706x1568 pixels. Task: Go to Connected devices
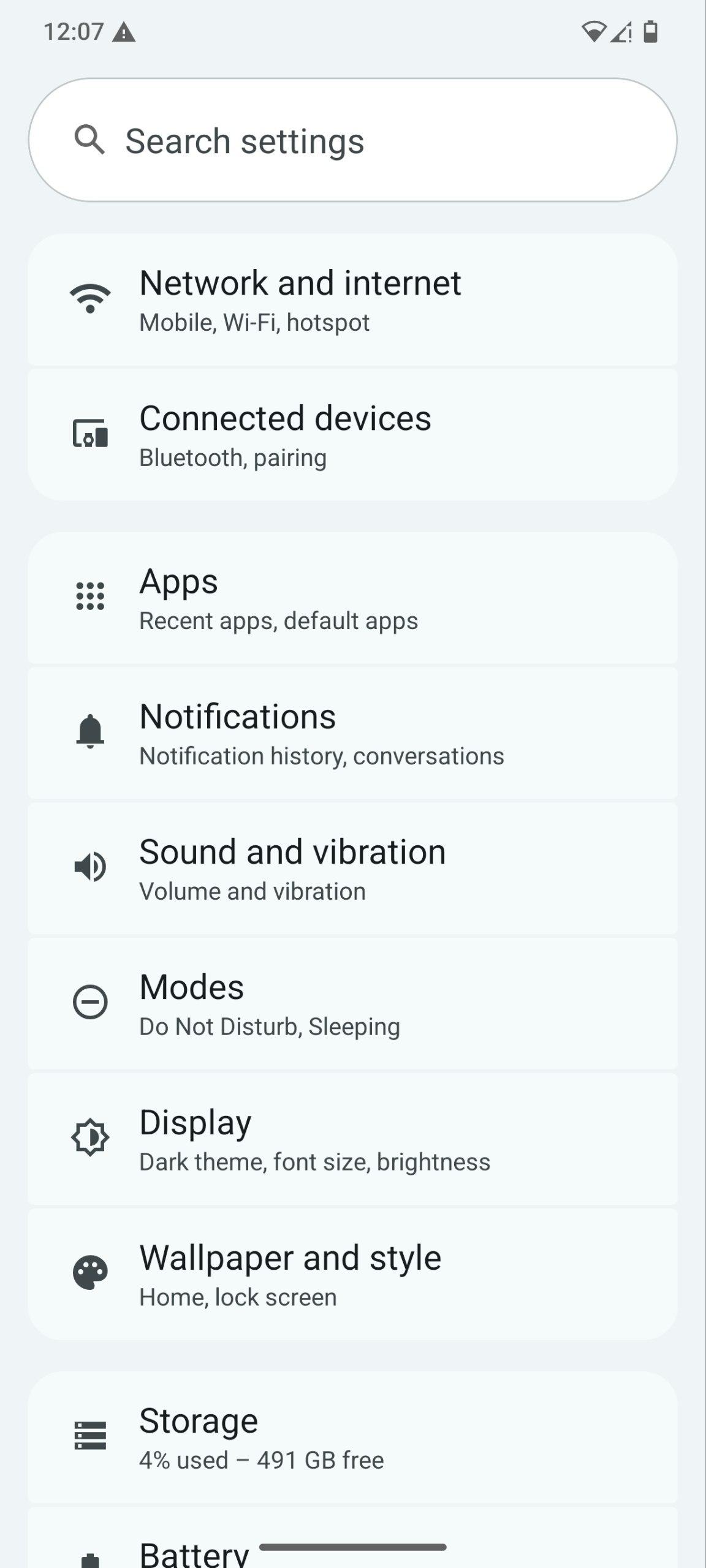tap(352, 435)
